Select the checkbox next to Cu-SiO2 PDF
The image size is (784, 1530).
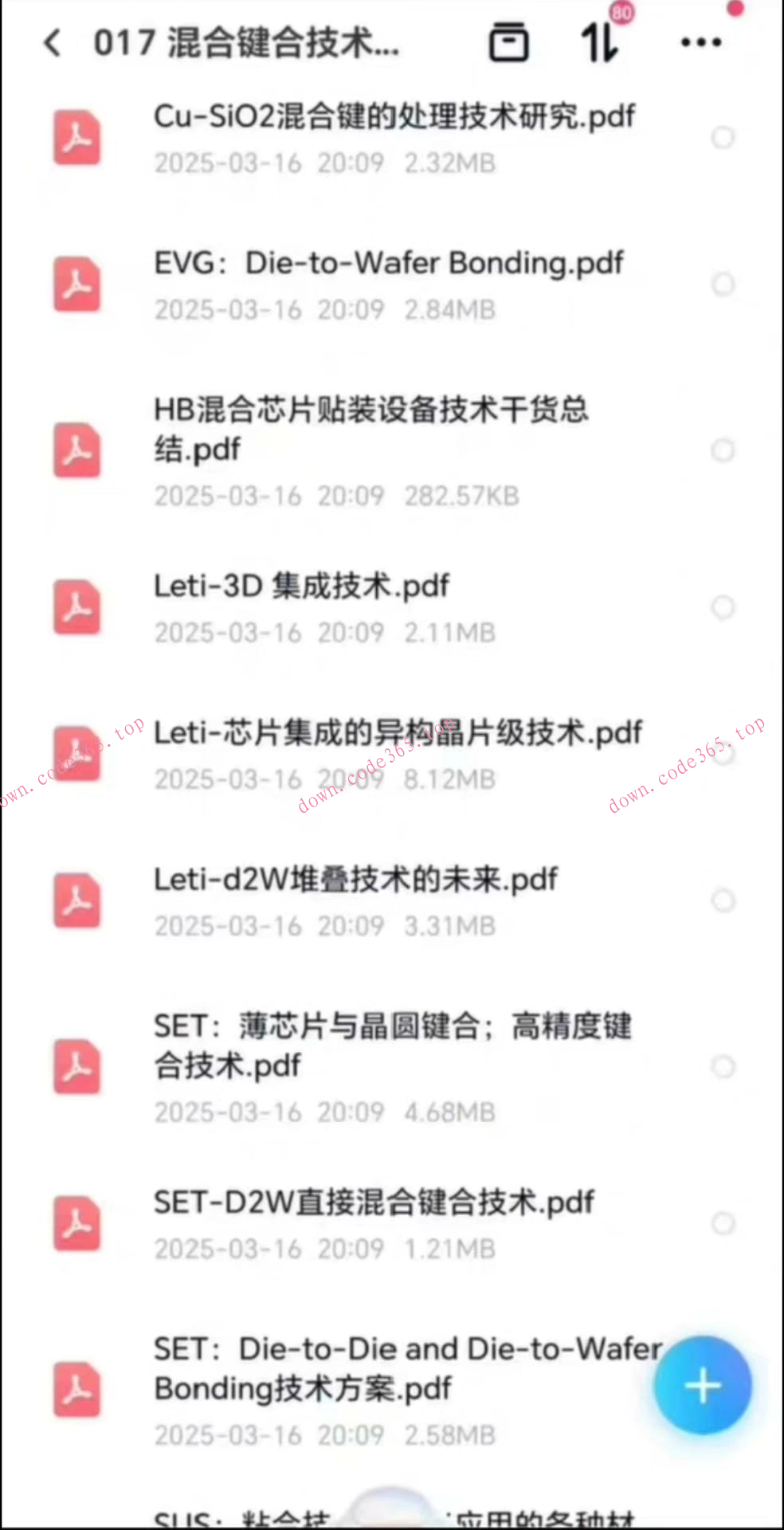click(x=723, y=137)
